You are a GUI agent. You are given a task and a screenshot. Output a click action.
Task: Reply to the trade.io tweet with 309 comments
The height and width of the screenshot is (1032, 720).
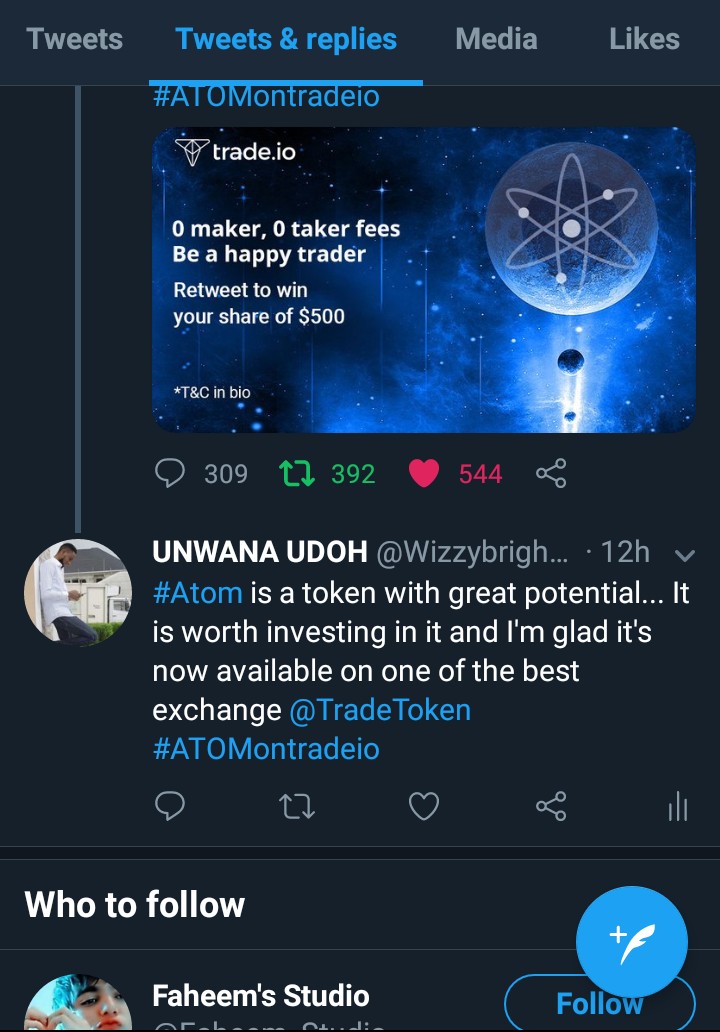tap(171, 473)
